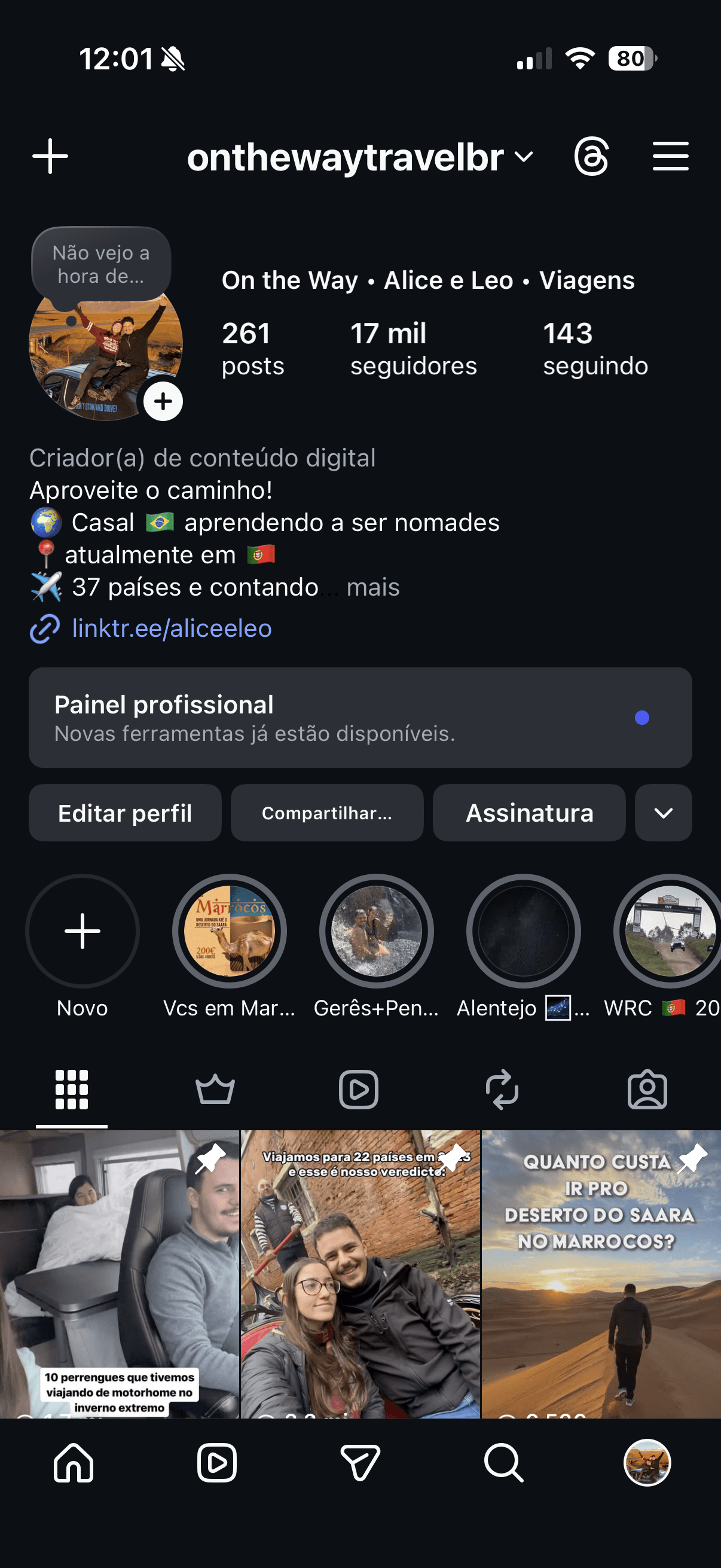Image resolution: width=721 pixels, height=1568 pixels.
Task: Open the hamburger menu
Action: pos(670,157)
